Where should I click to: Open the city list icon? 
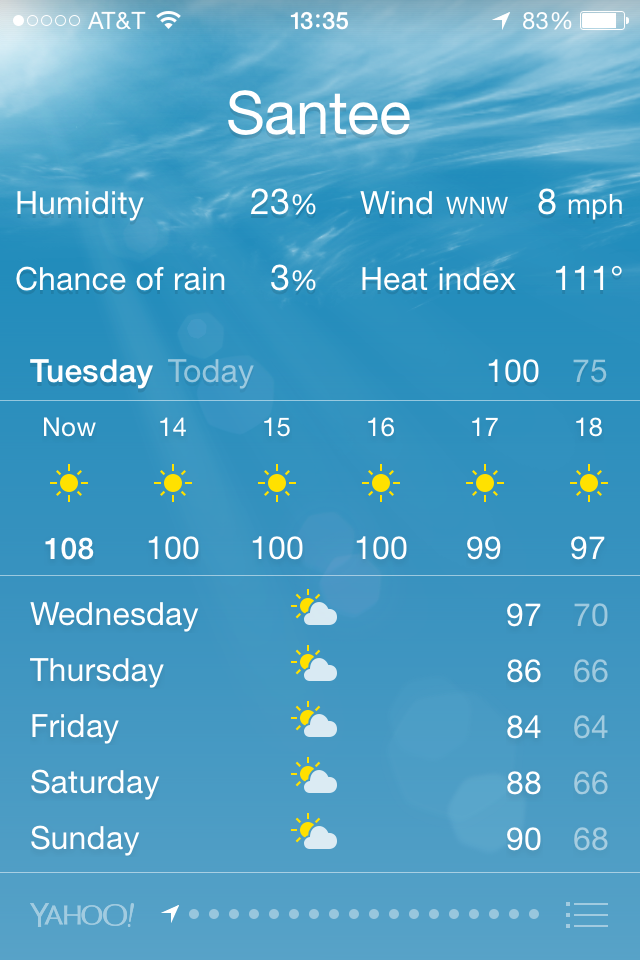tap(587, 914)
